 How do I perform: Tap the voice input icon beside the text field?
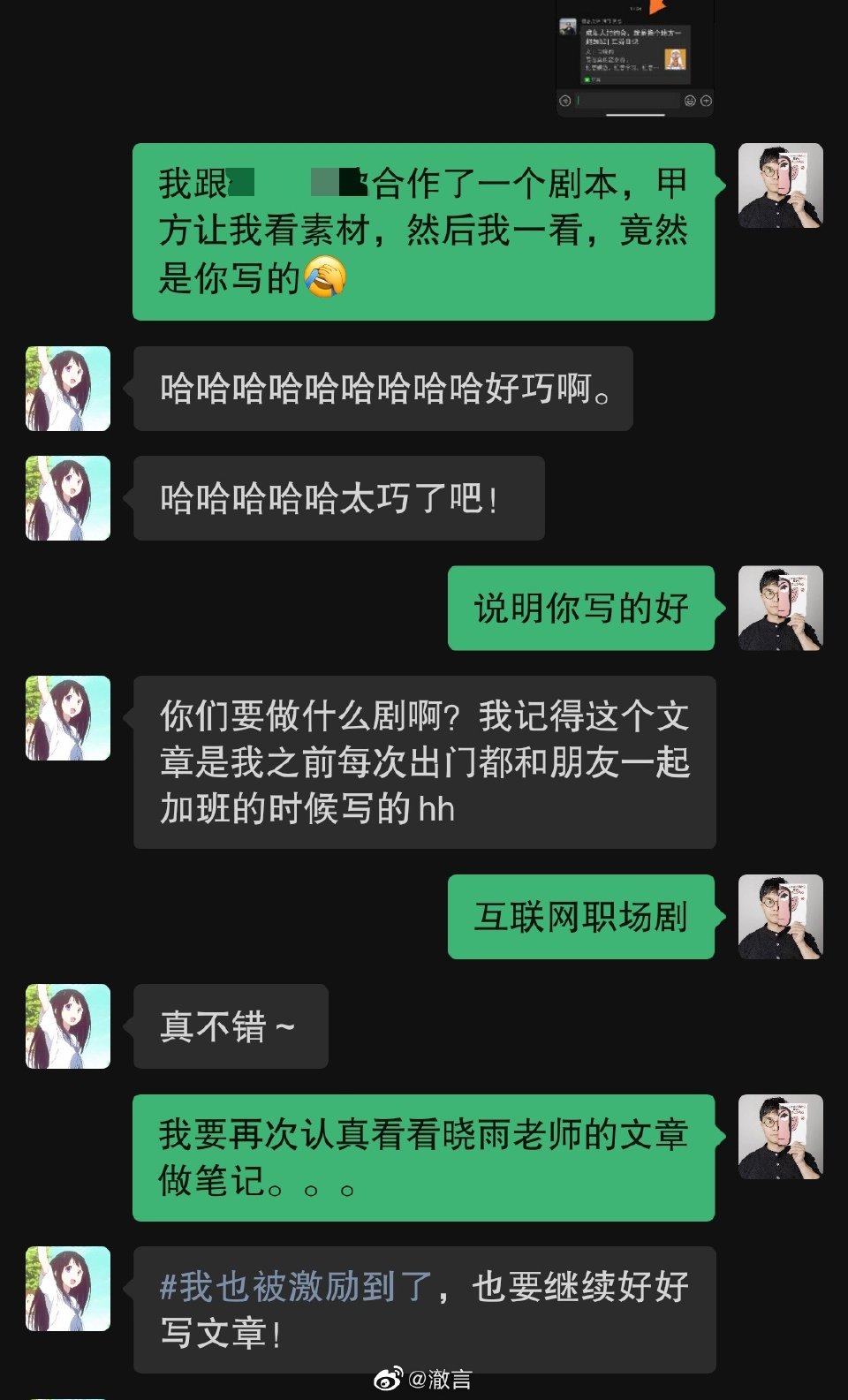(564, 100)
